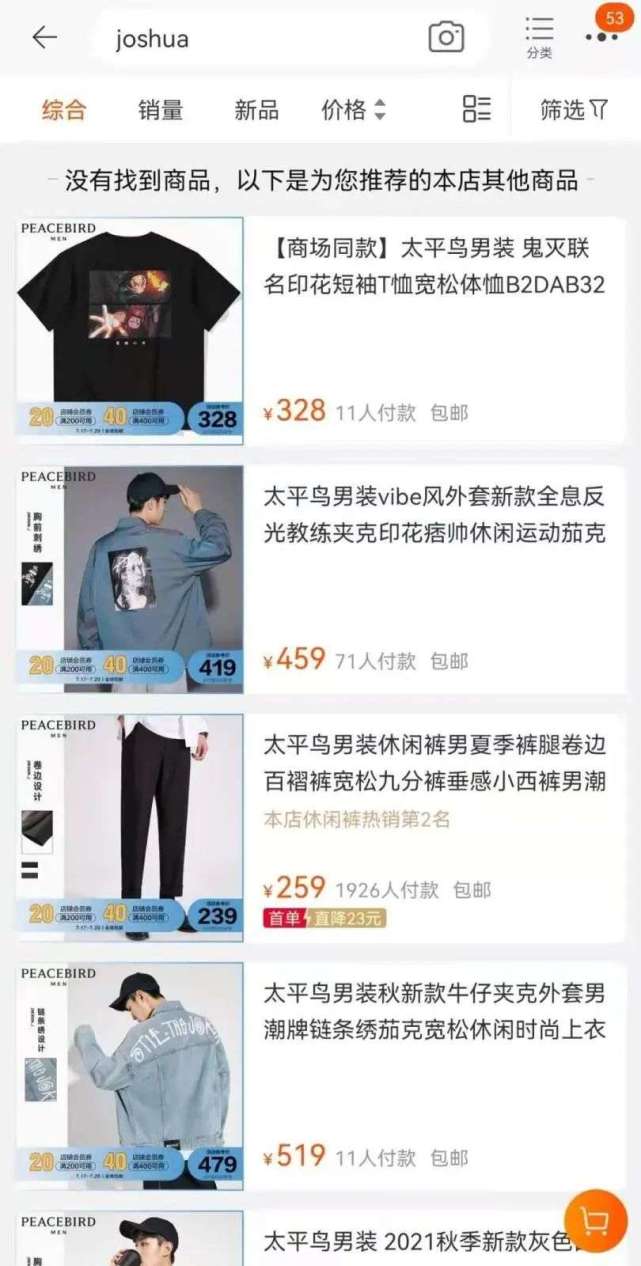Viewport: 641px width, 1266px height.
Task: Tap the search field containing joshua
Action: 260,39
